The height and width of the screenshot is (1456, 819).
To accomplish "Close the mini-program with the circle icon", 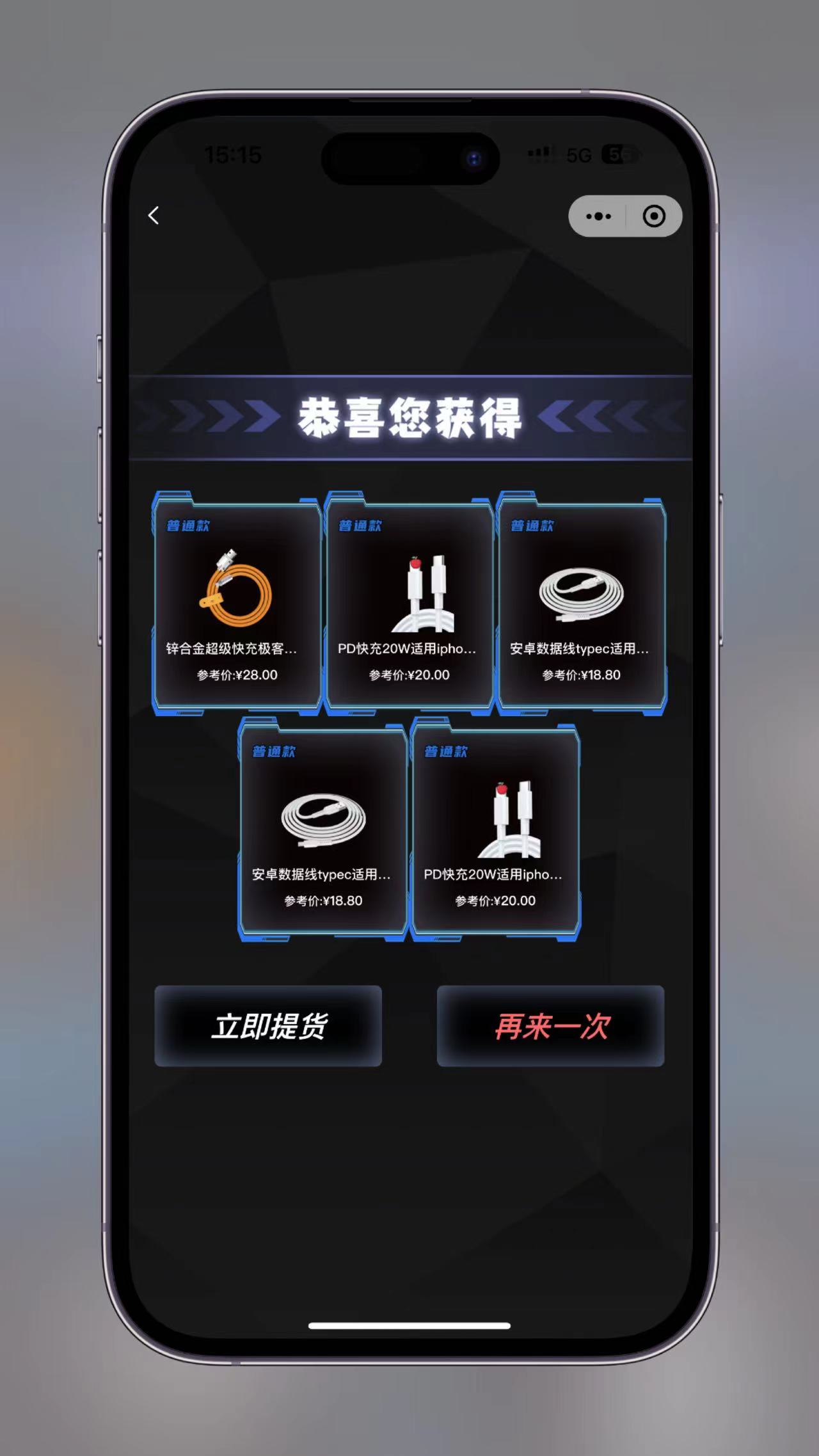I will tap(653, 216).
